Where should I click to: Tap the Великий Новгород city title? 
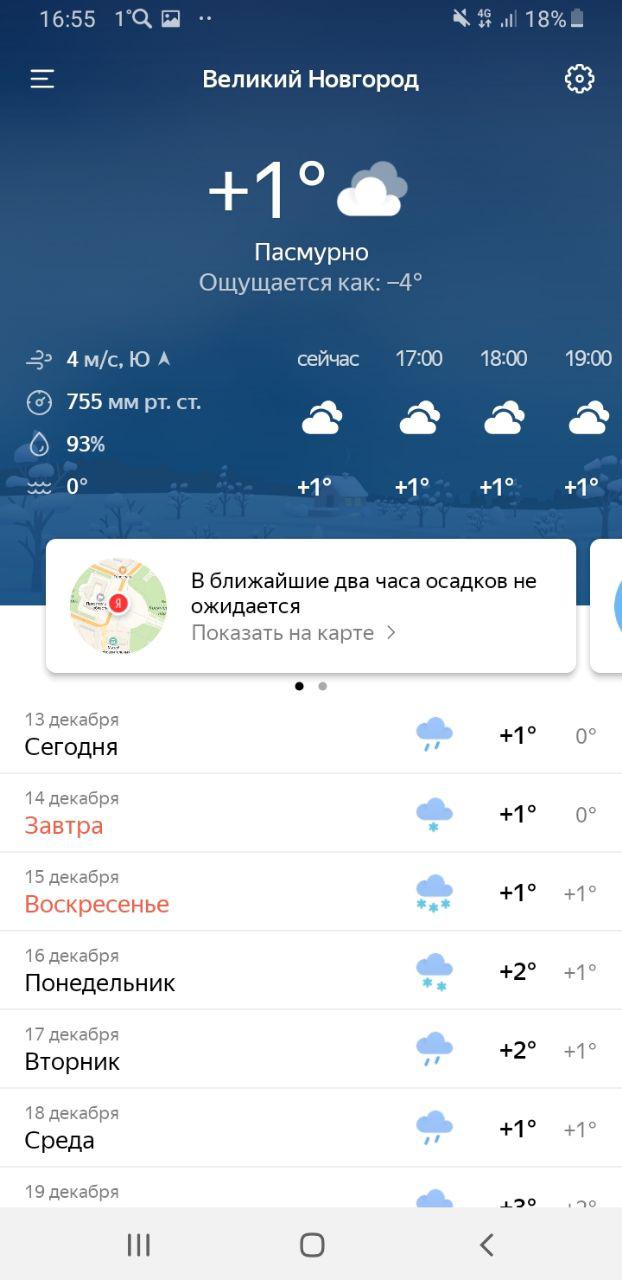click(x=310, y=79)
